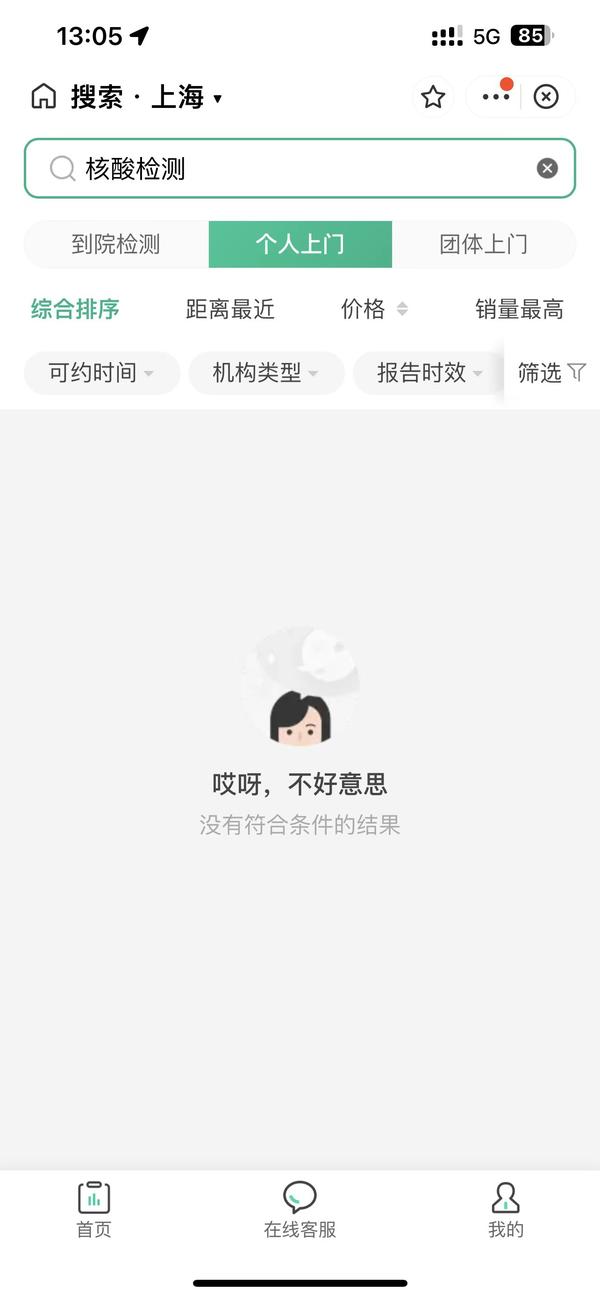Tap the 核酸检测 search field

[290, 168]
